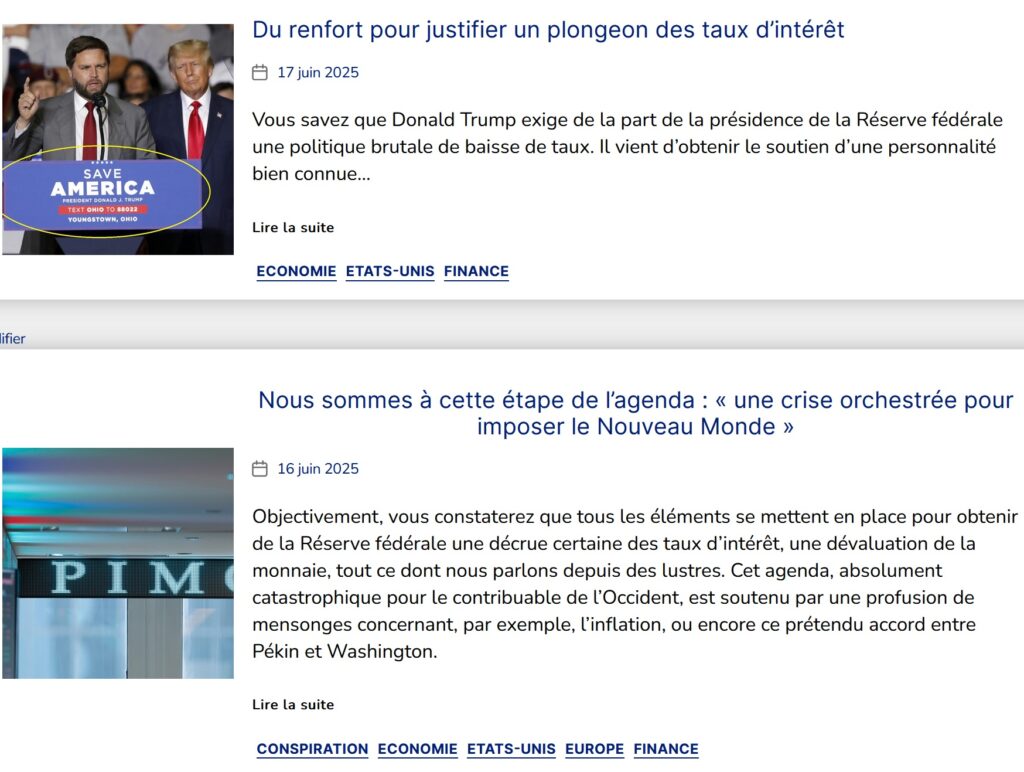Select FINANCE tag under the 17 juin article
The height and width of the screenshot is (772, 1024).
pyautogui.click(x=476, y=271)
